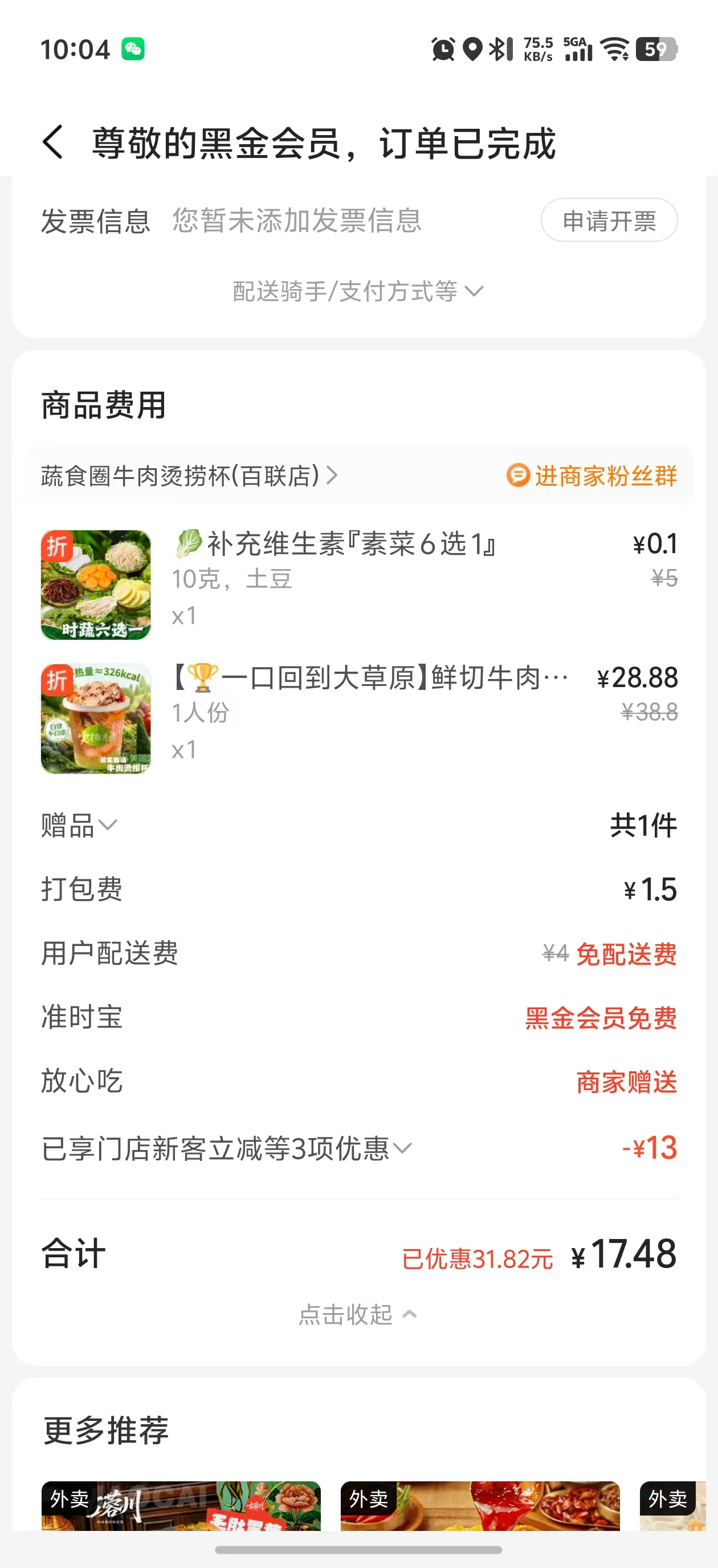View the 鲜切牛肉 item thumbnail
718x1568 pixels.
[96, 718]
